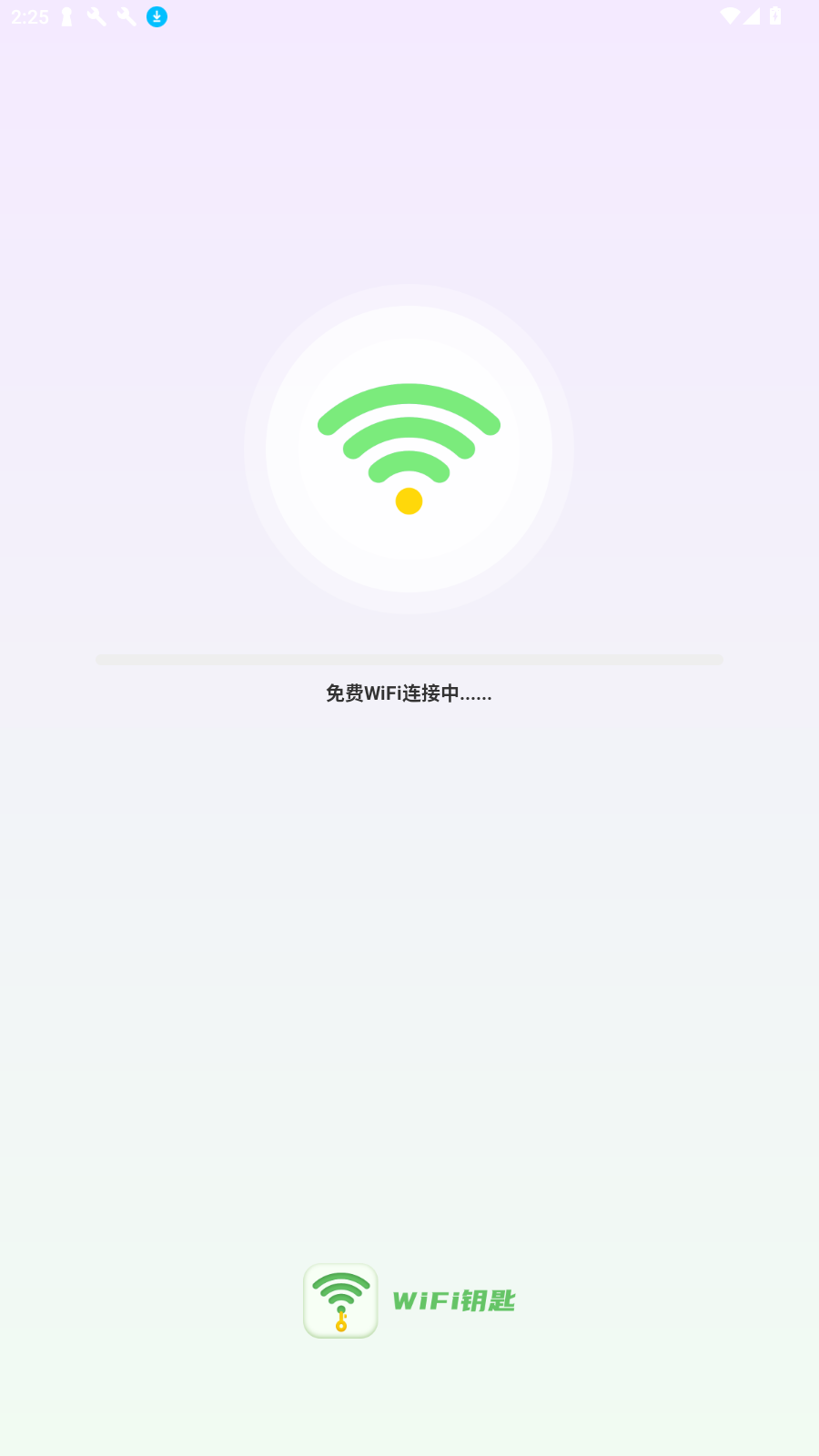819x1456 pixels.
Task: Click the key icon inside the app logo
Action: coord(340,1324)
